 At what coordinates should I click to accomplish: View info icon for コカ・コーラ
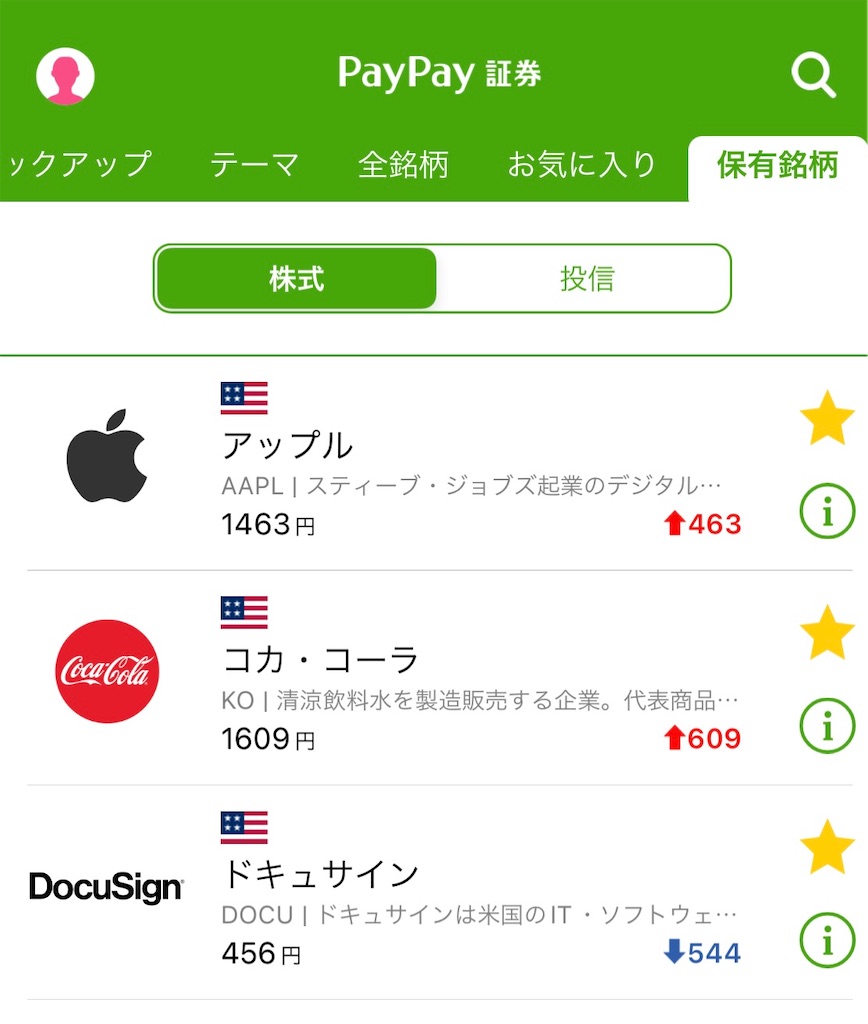[827, 727]
